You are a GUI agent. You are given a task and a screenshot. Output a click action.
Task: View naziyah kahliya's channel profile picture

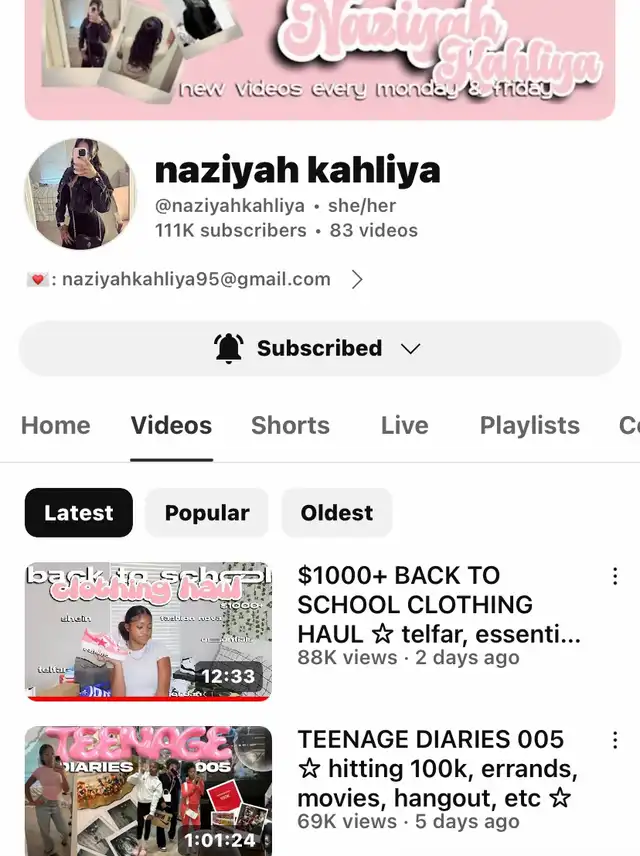79,193
